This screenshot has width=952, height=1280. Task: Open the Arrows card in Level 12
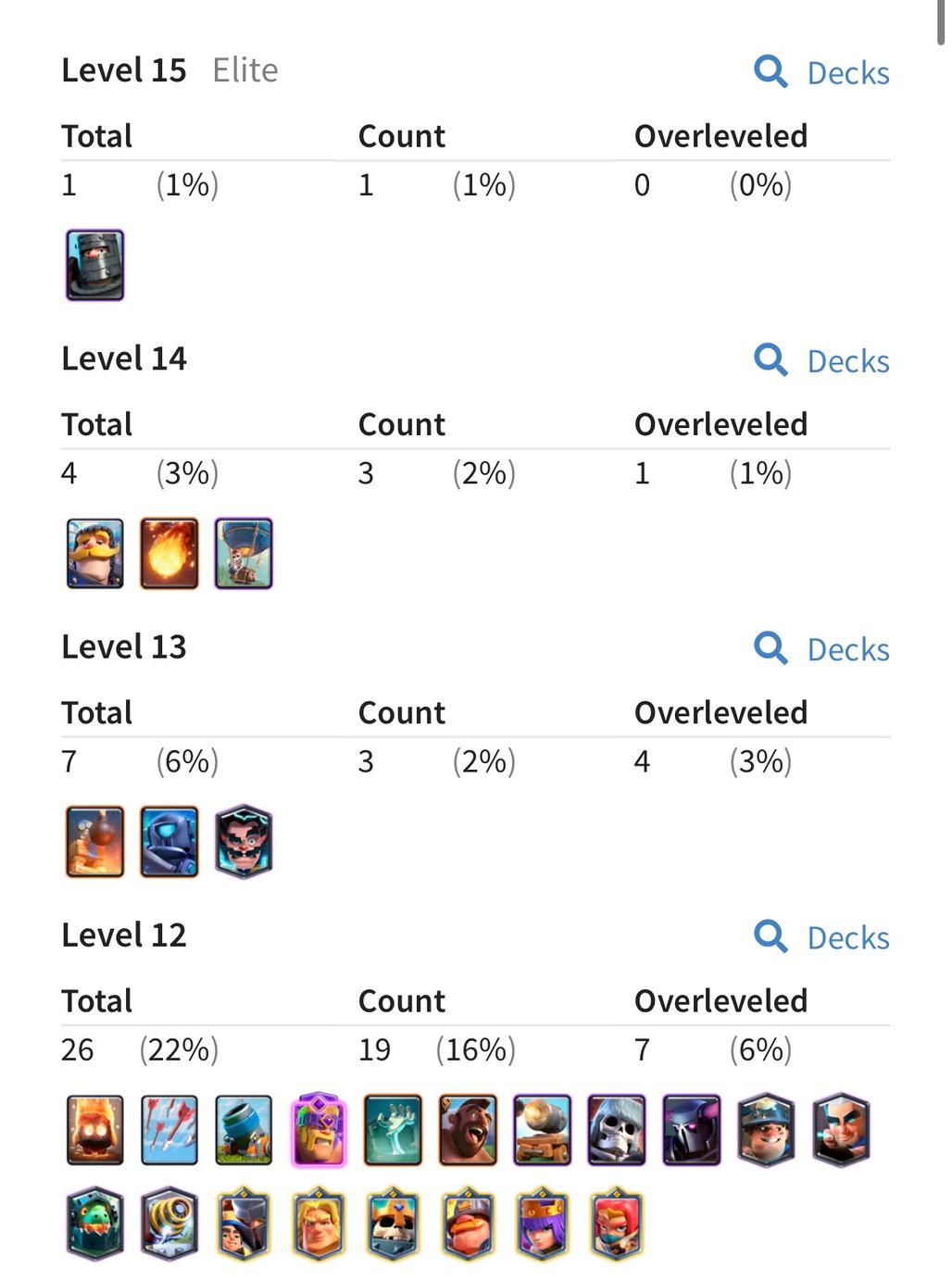coord(169,1129)
